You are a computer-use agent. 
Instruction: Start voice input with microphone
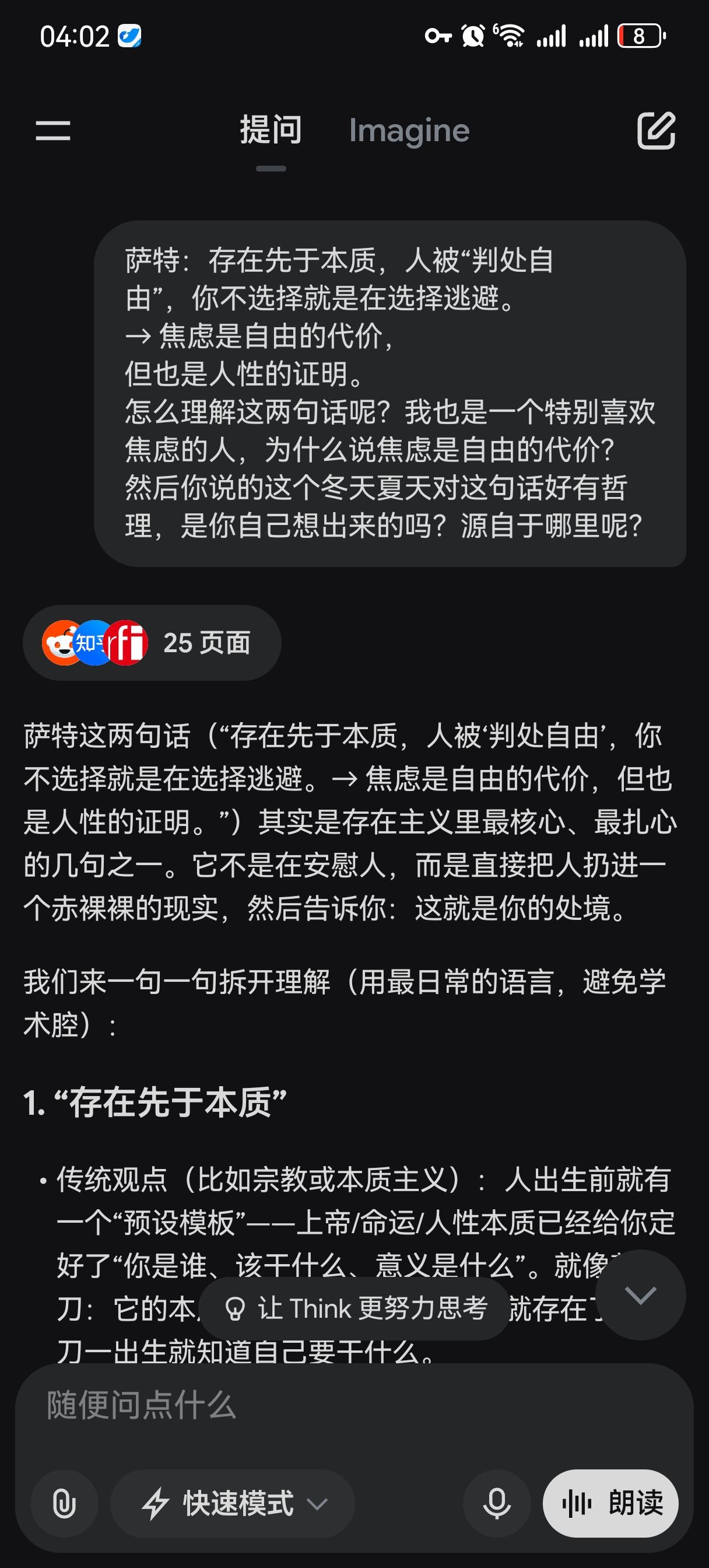(x=497, y=1503)
